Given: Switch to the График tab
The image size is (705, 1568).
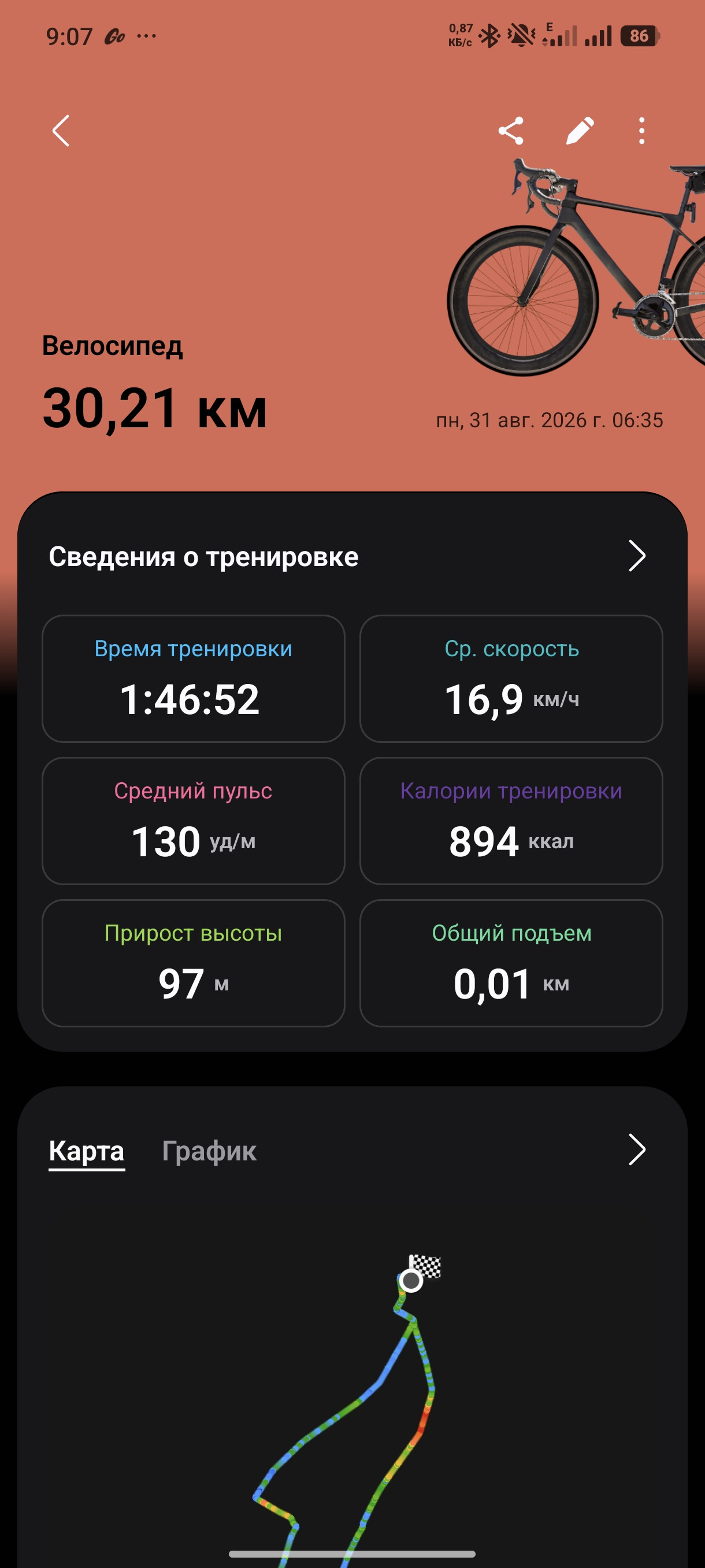Looking at the screenshot, I should [x=209, y=1151].
